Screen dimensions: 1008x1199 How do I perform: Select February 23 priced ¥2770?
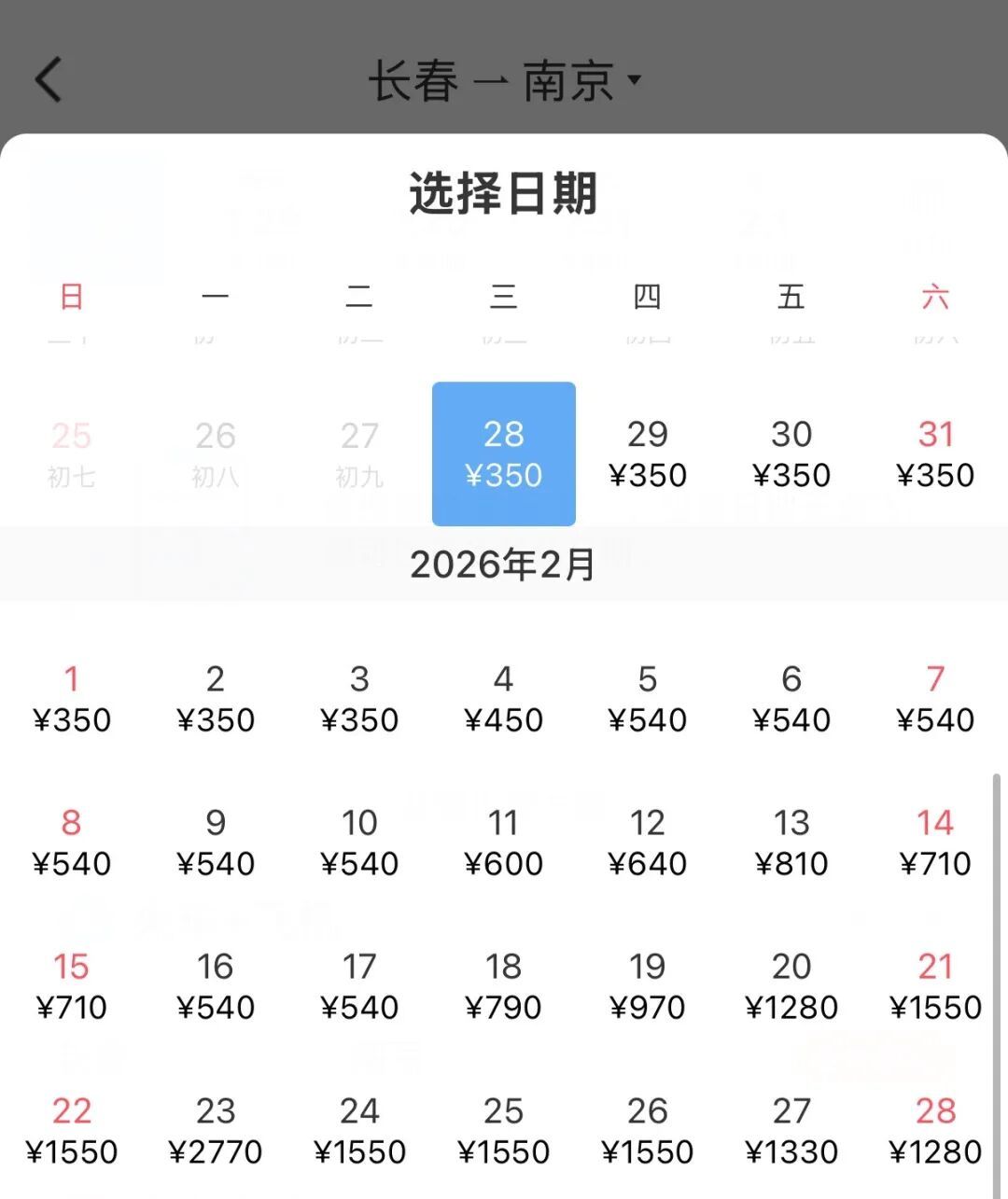tap(216, 1130)
